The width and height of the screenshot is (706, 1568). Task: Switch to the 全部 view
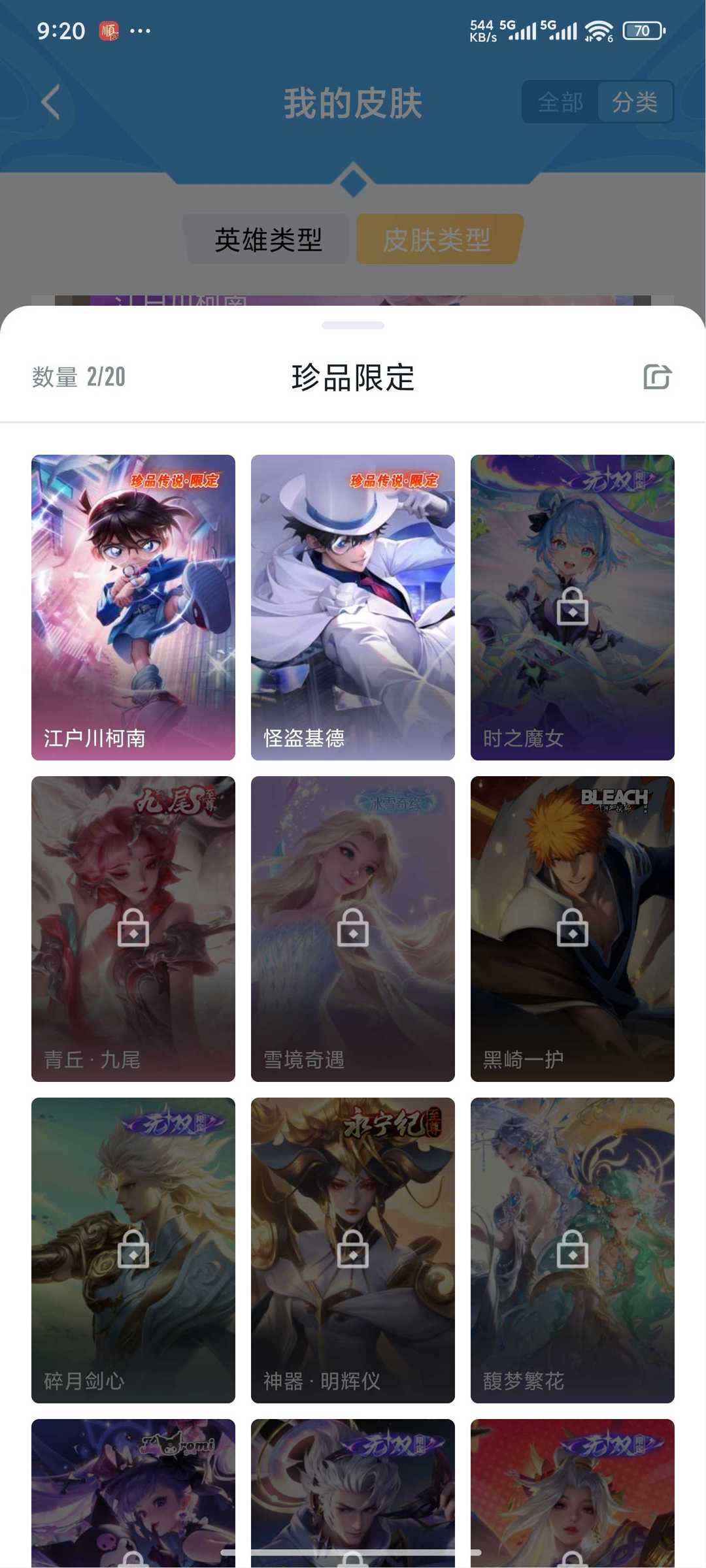tap(560, 102)
